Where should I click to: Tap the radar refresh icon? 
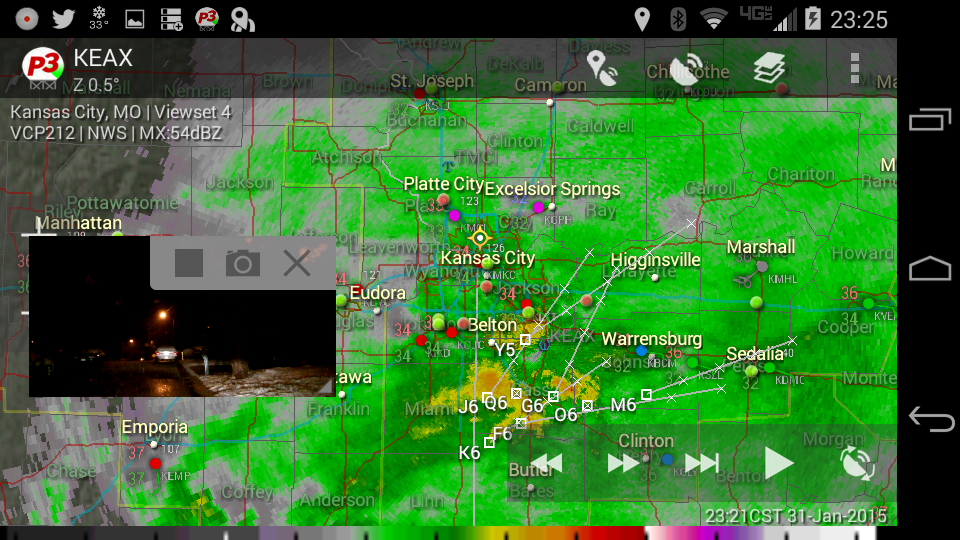(x=857, y=463)
